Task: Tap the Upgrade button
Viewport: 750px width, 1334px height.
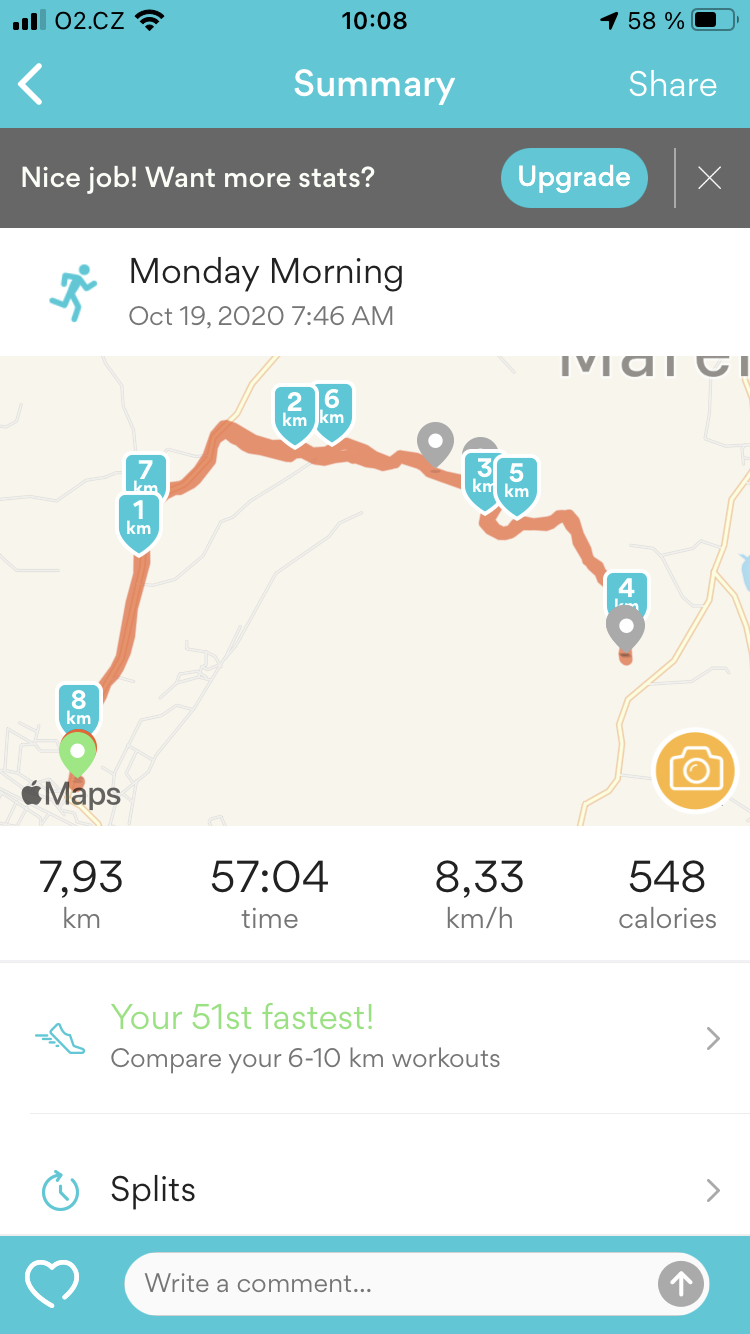Action: [x=574, y=178]
